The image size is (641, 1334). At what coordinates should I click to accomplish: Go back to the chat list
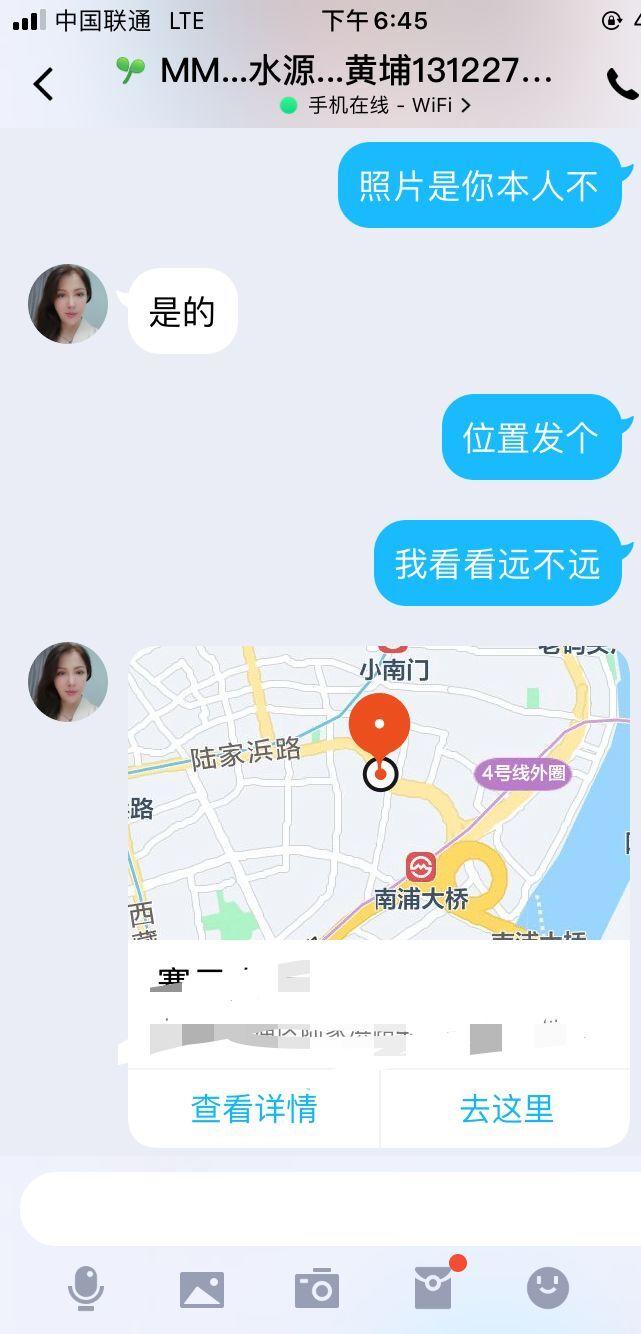click(x=43, y=85)
